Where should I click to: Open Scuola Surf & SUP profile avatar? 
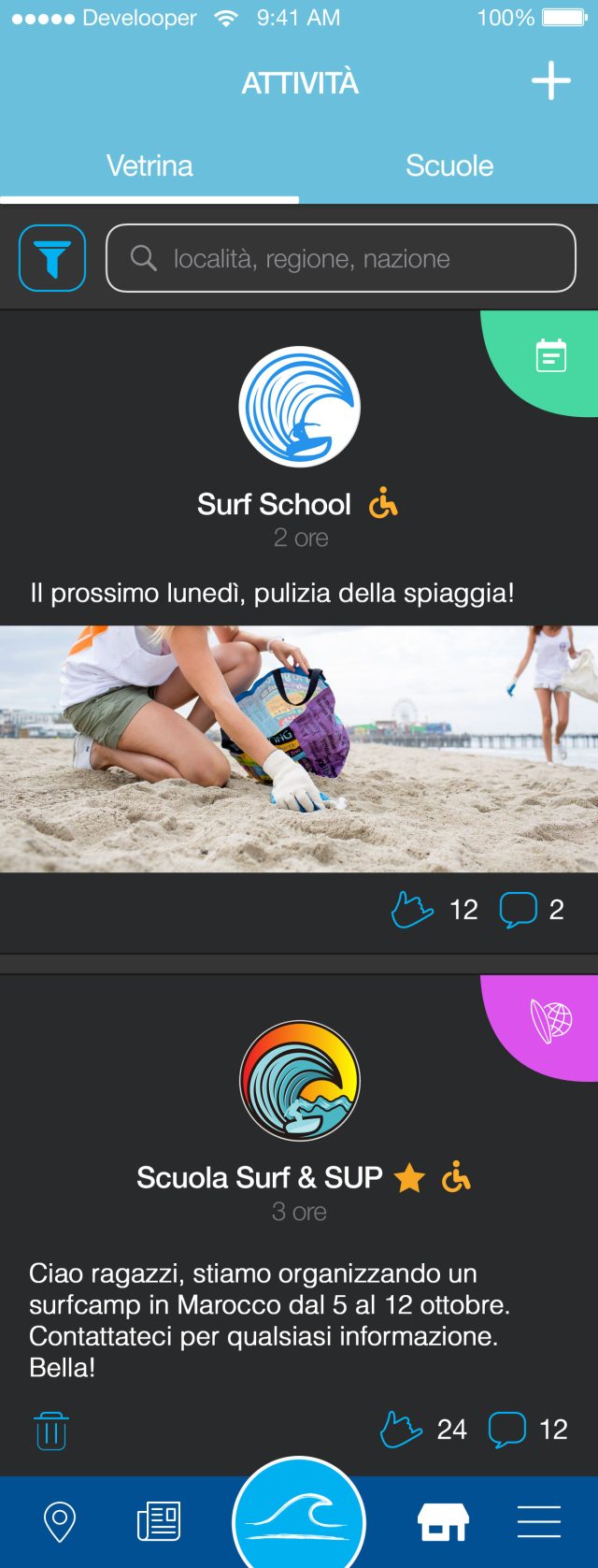pos(299,1080)
